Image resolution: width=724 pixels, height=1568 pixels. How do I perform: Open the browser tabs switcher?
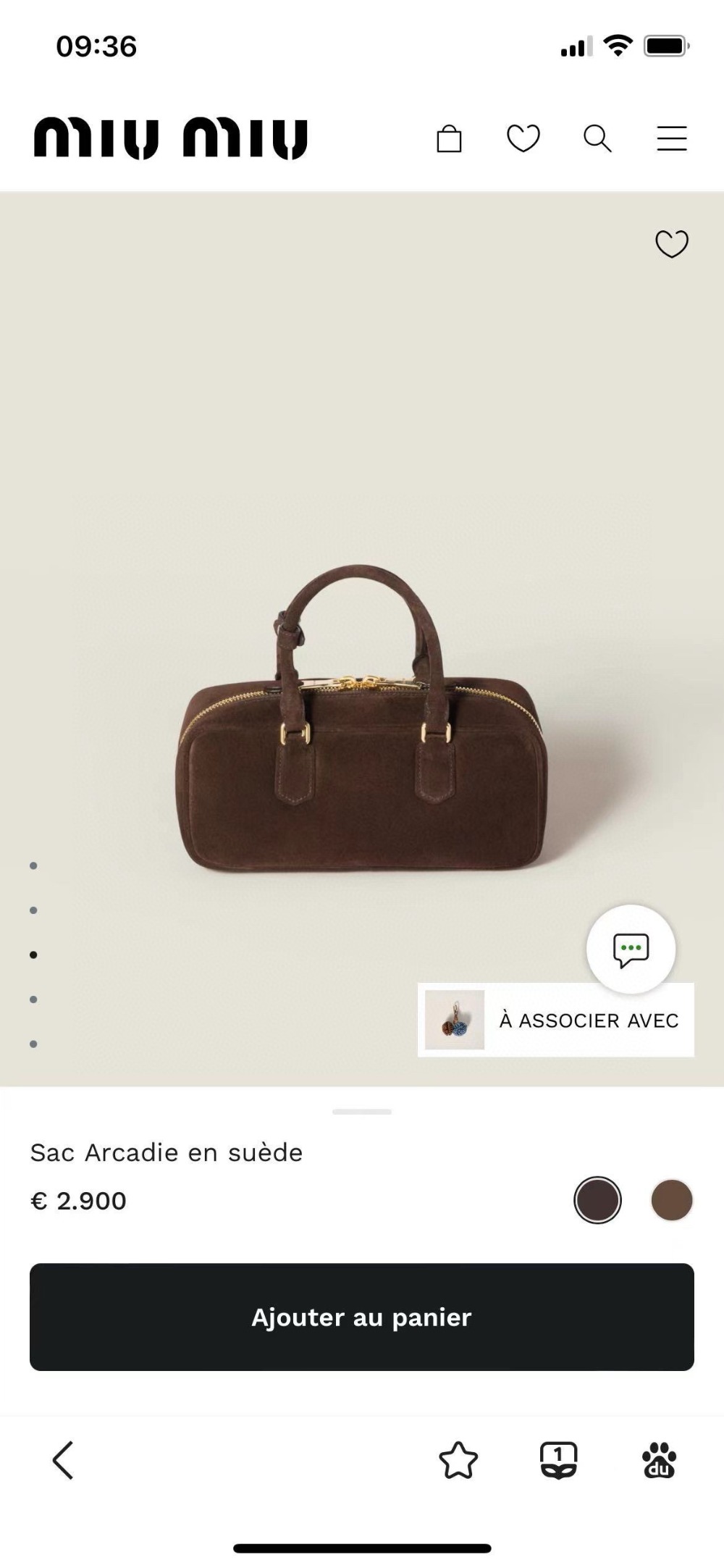(x=558, y=1460)
